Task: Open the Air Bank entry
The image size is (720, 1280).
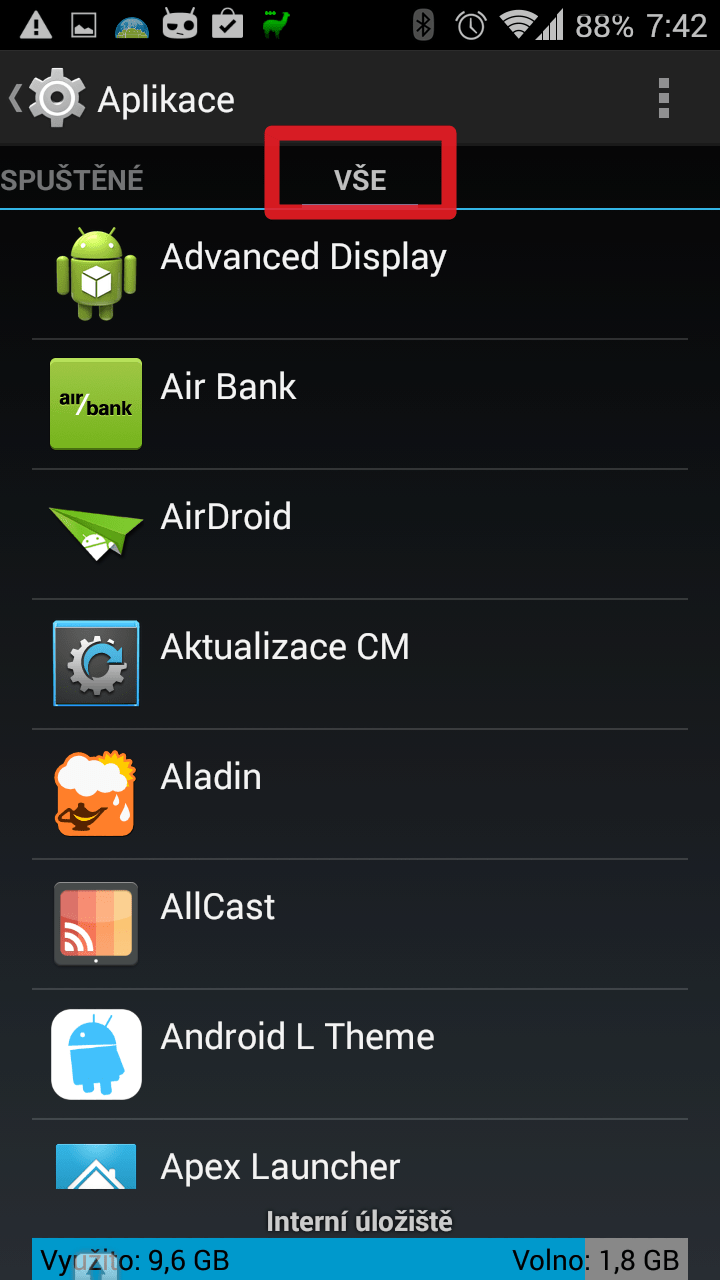Action: (x=360, y=404)
